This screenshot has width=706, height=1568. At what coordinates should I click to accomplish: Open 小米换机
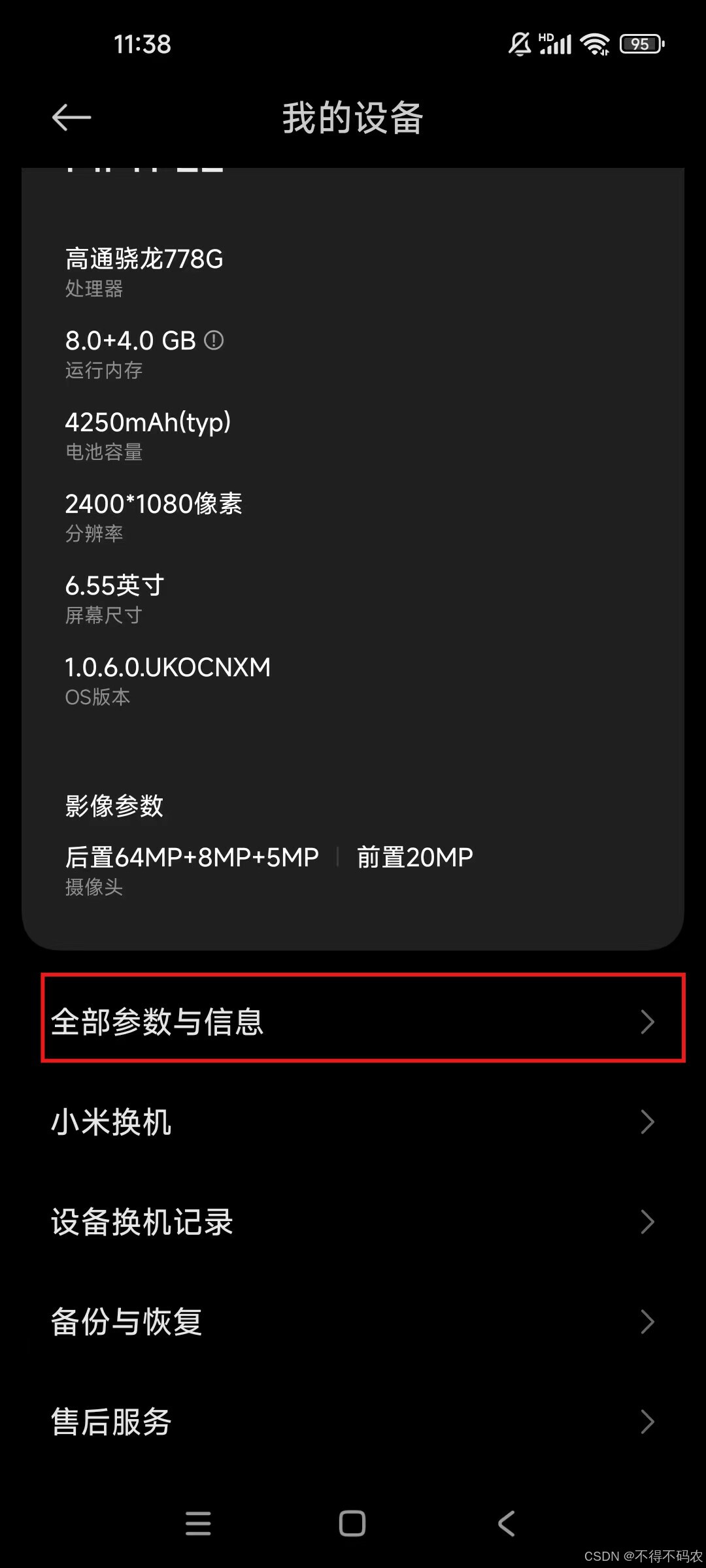click(x=353, y=1122)
